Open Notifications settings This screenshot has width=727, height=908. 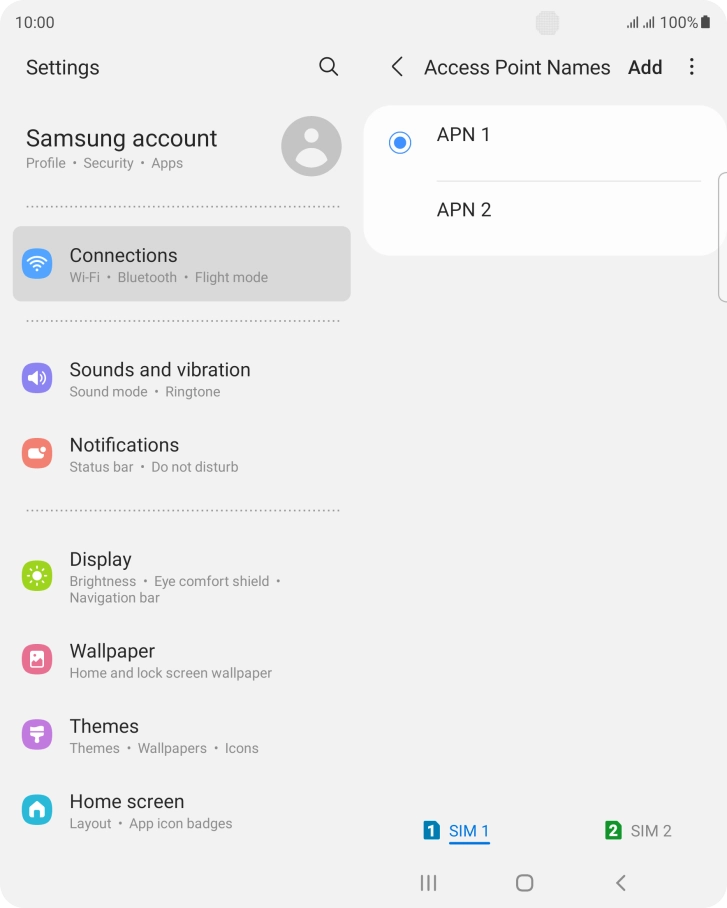point(181,454)
